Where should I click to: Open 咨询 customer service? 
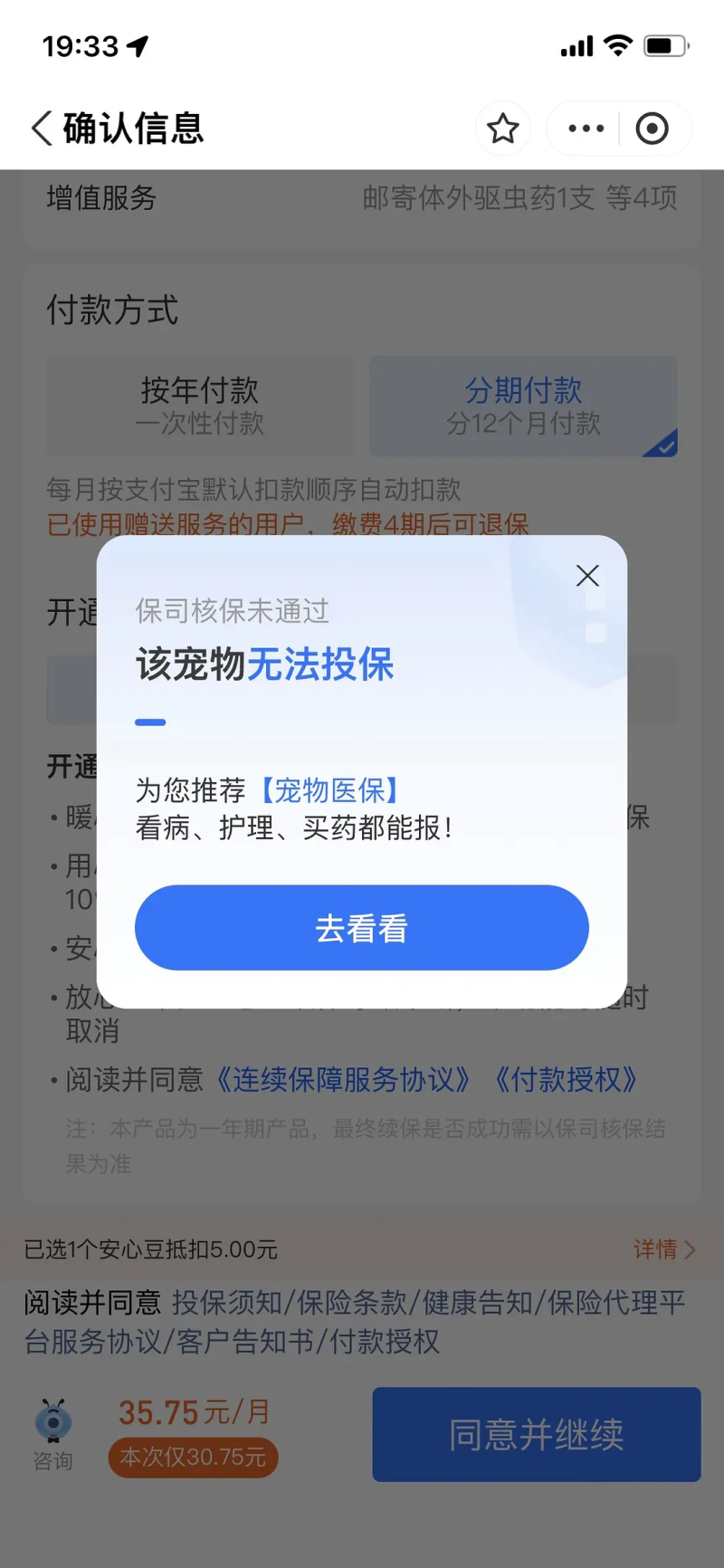(53, 1432)
